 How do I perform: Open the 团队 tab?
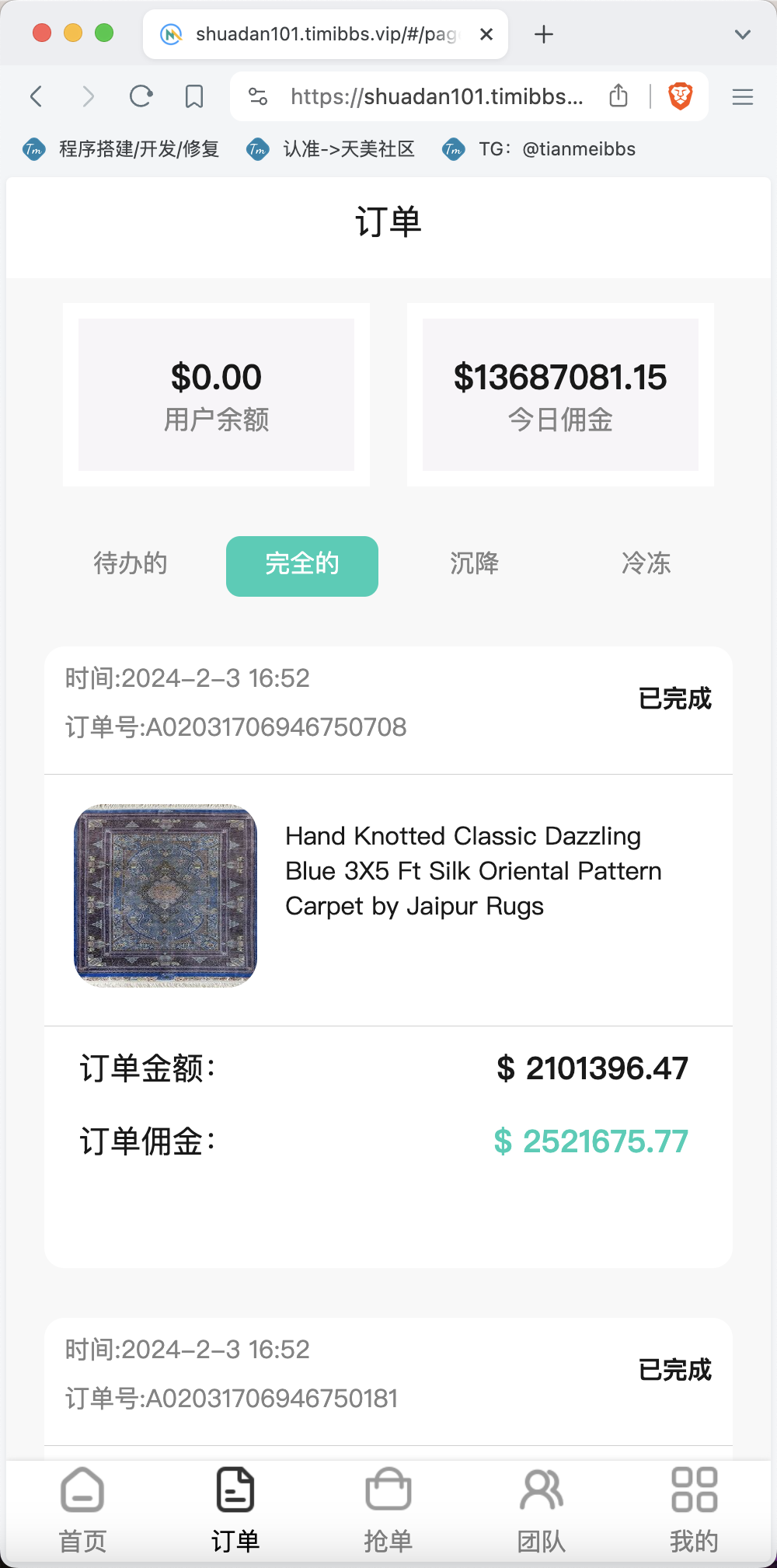click(x=542, y=1511)
